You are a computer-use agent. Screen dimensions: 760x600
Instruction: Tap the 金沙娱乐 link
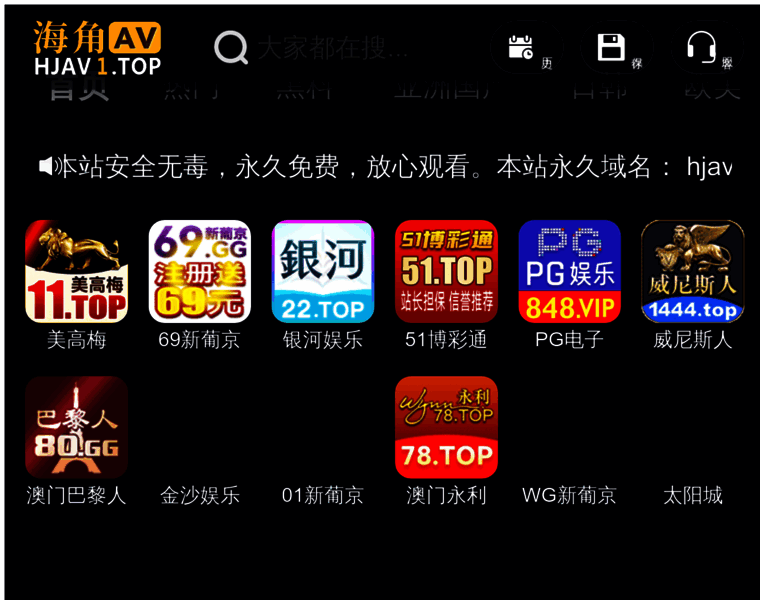(200, 495)
